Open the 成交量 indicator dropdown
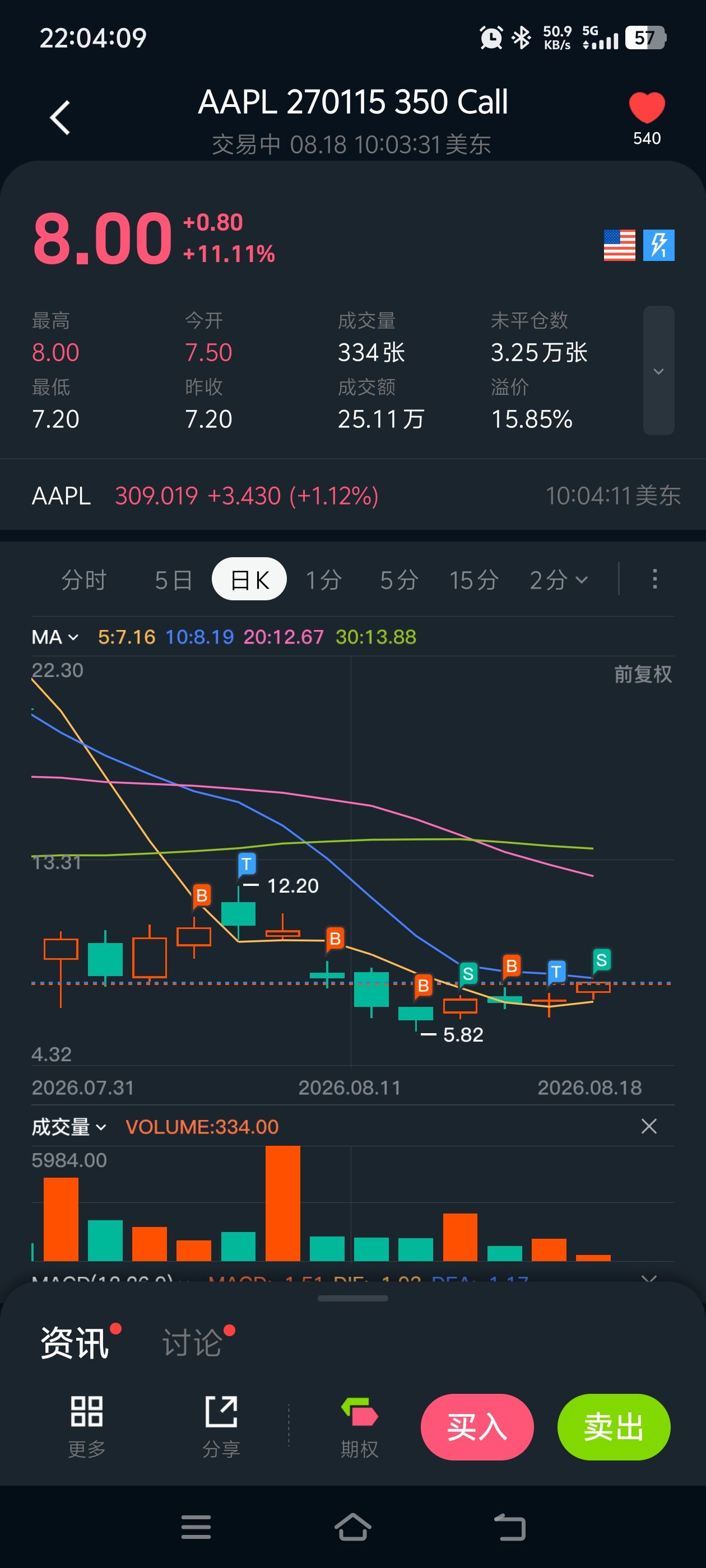The width and height of the screenshot is (706, 1568). 69,1127
